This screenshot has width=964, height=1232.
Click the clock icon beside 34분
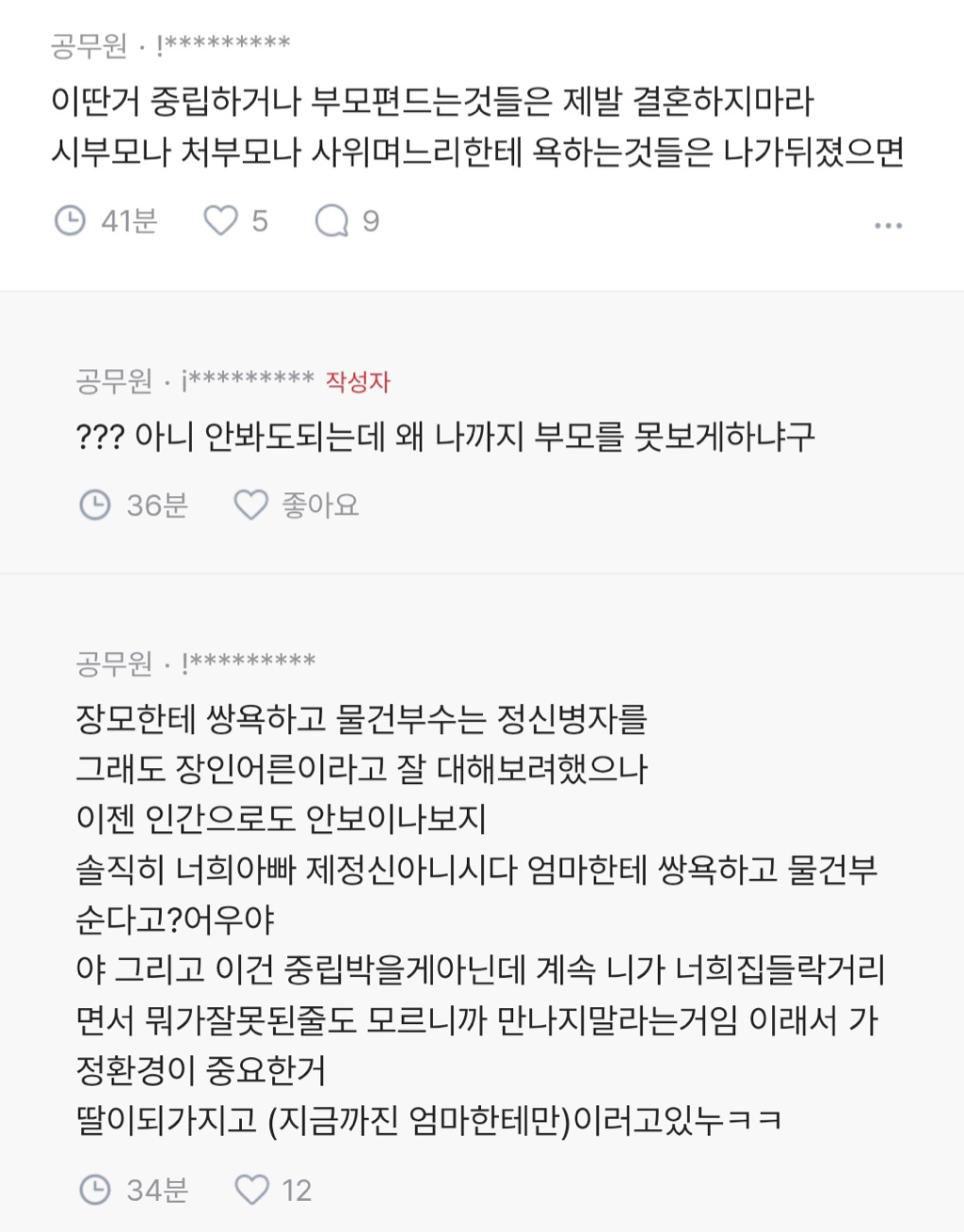(94, 1192)
